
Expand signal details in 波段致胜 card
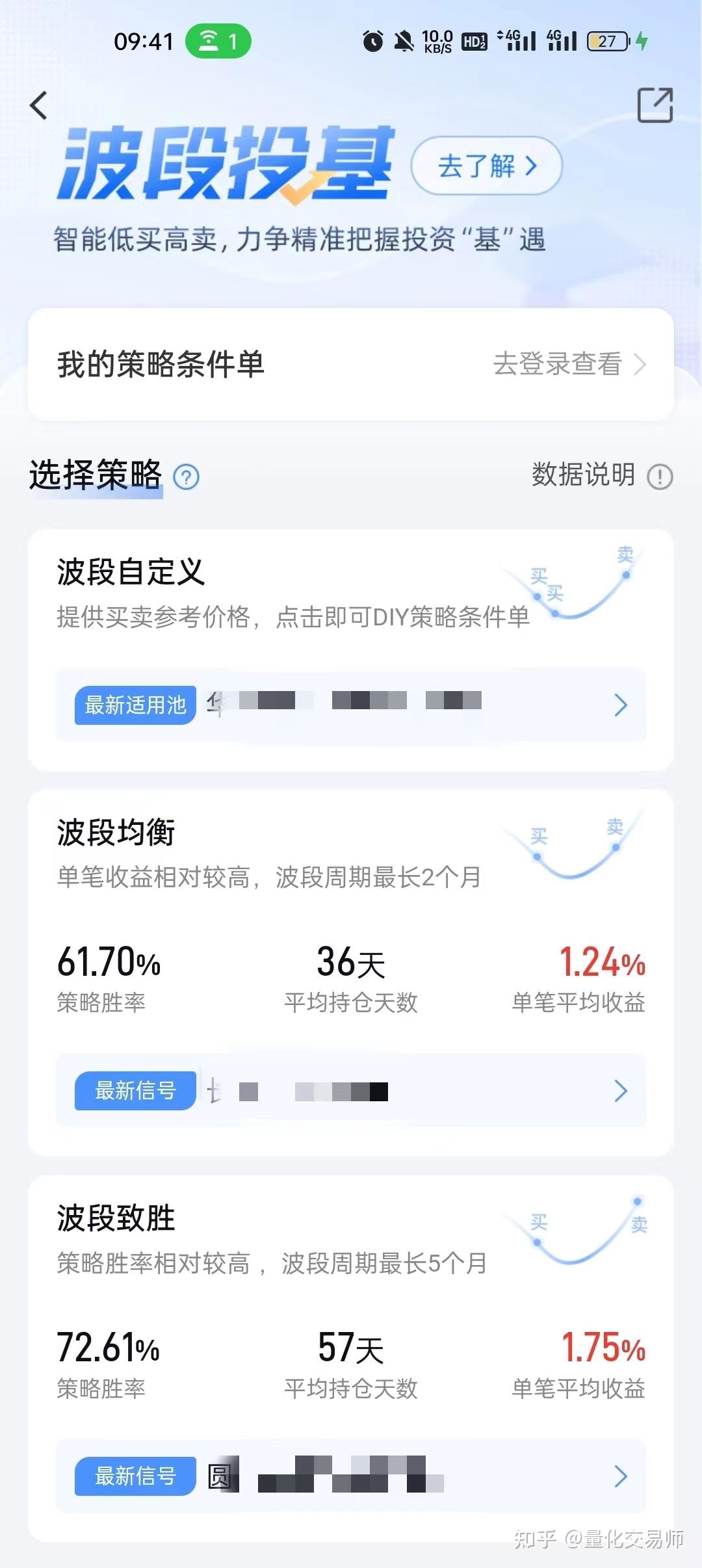click(620, 1476)
